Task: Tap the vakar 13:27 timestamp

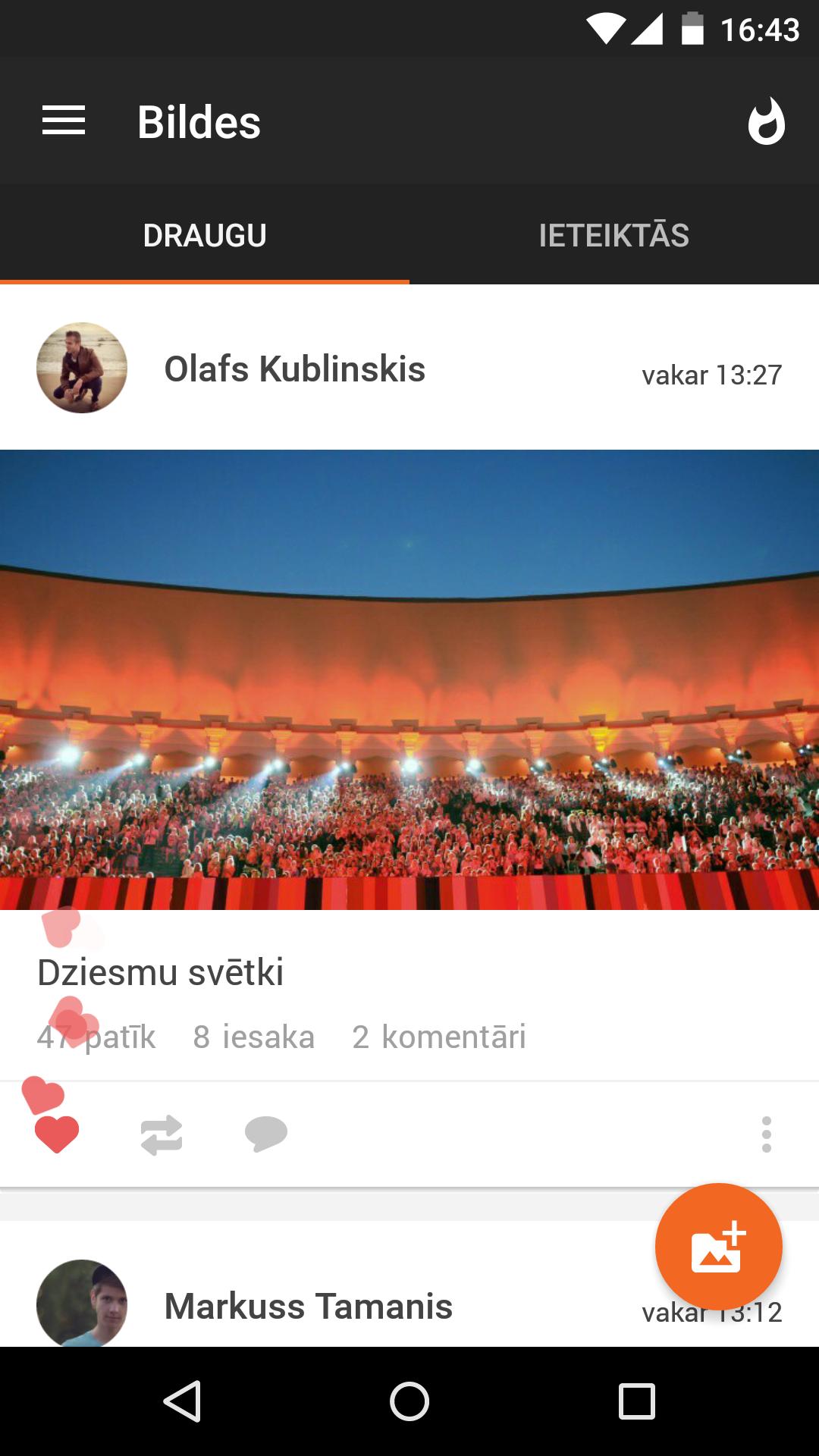Action: 711,374
